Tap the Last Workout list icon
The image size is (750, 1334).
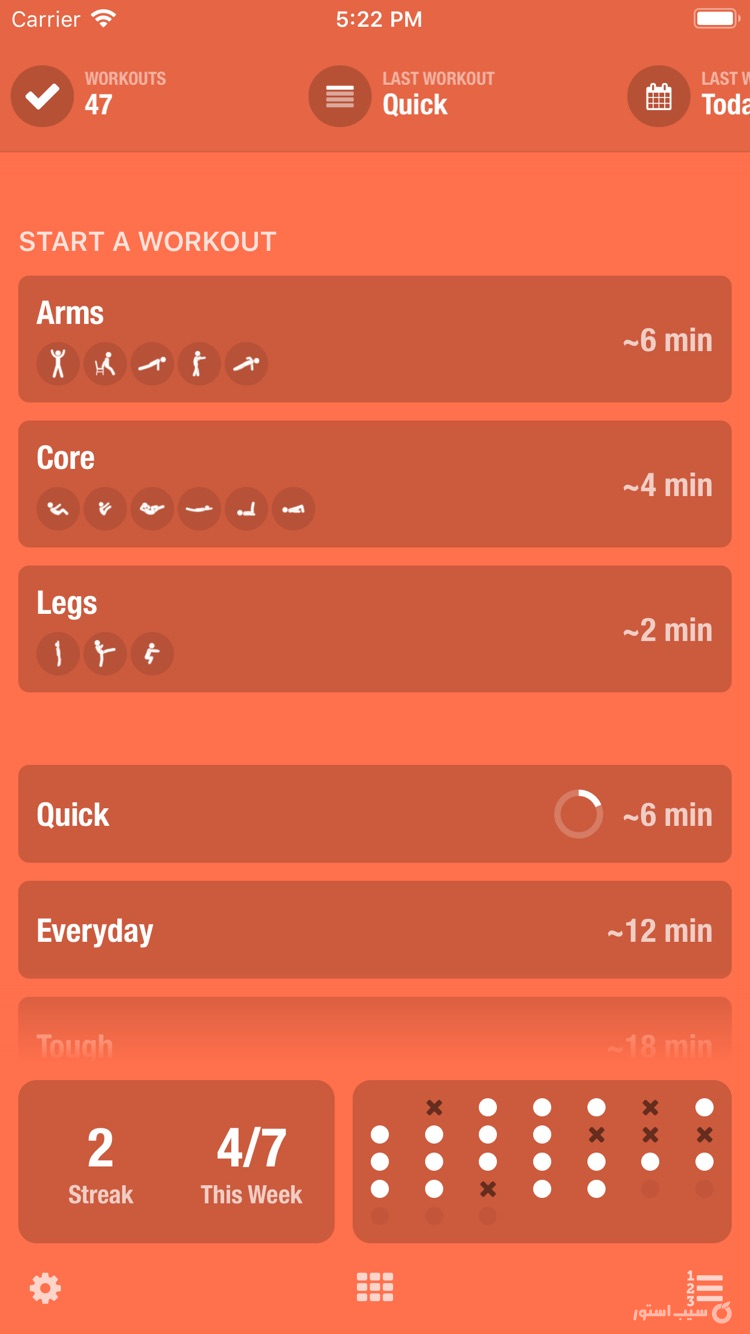(339, 96)
